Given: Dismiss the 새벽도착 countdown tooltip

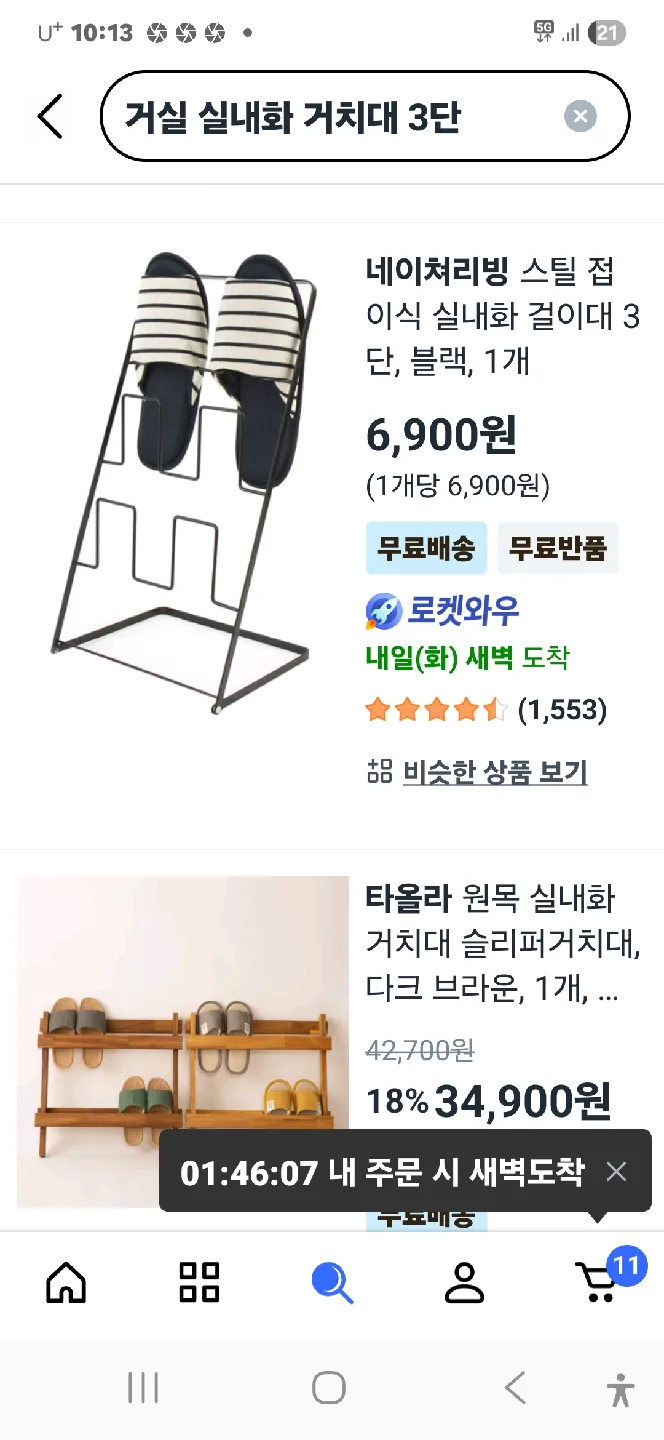Looking at the screenshot, I should coord(617,1172).
